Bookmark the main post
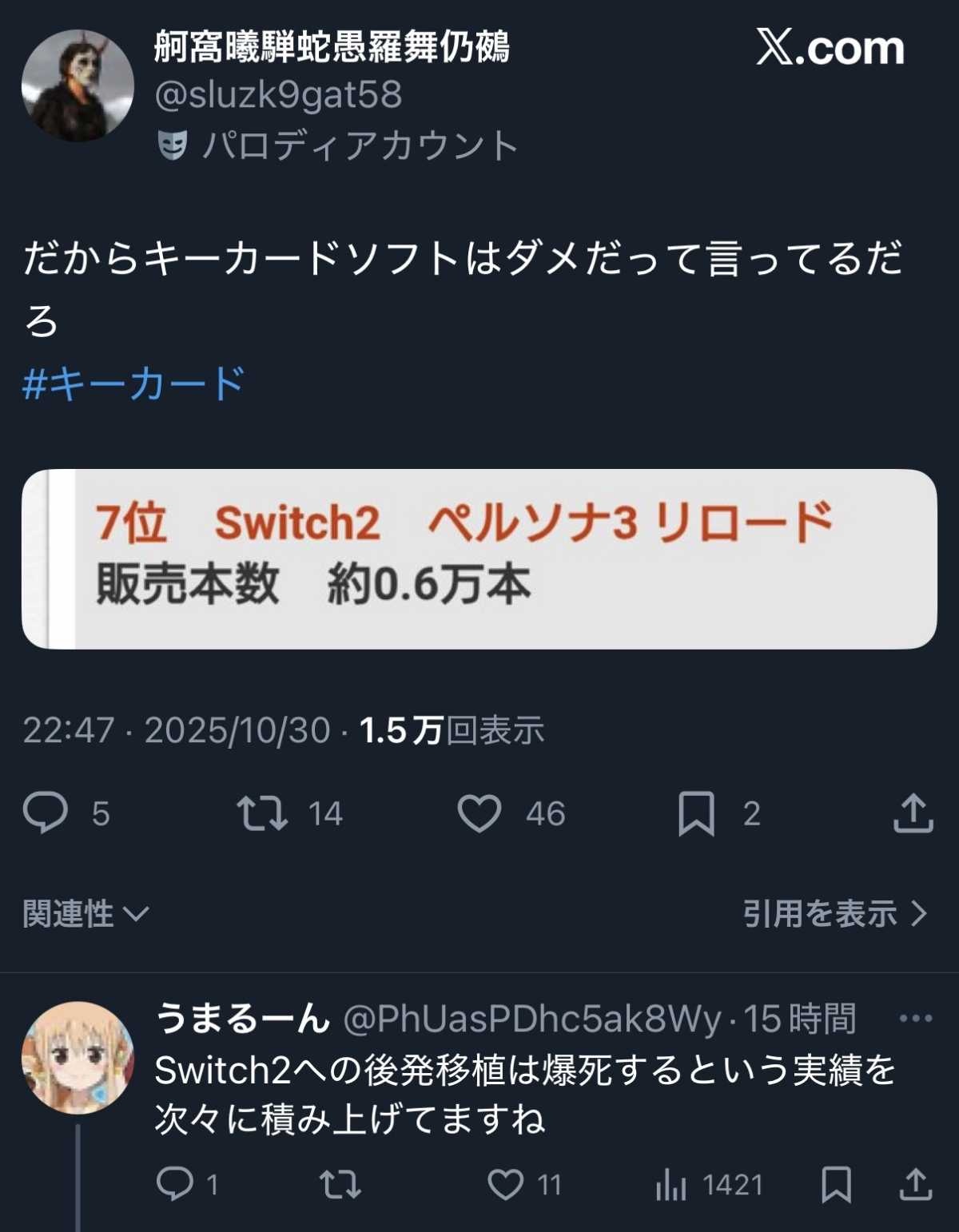This screenshot has height=1232, width=959. point(696,813)
